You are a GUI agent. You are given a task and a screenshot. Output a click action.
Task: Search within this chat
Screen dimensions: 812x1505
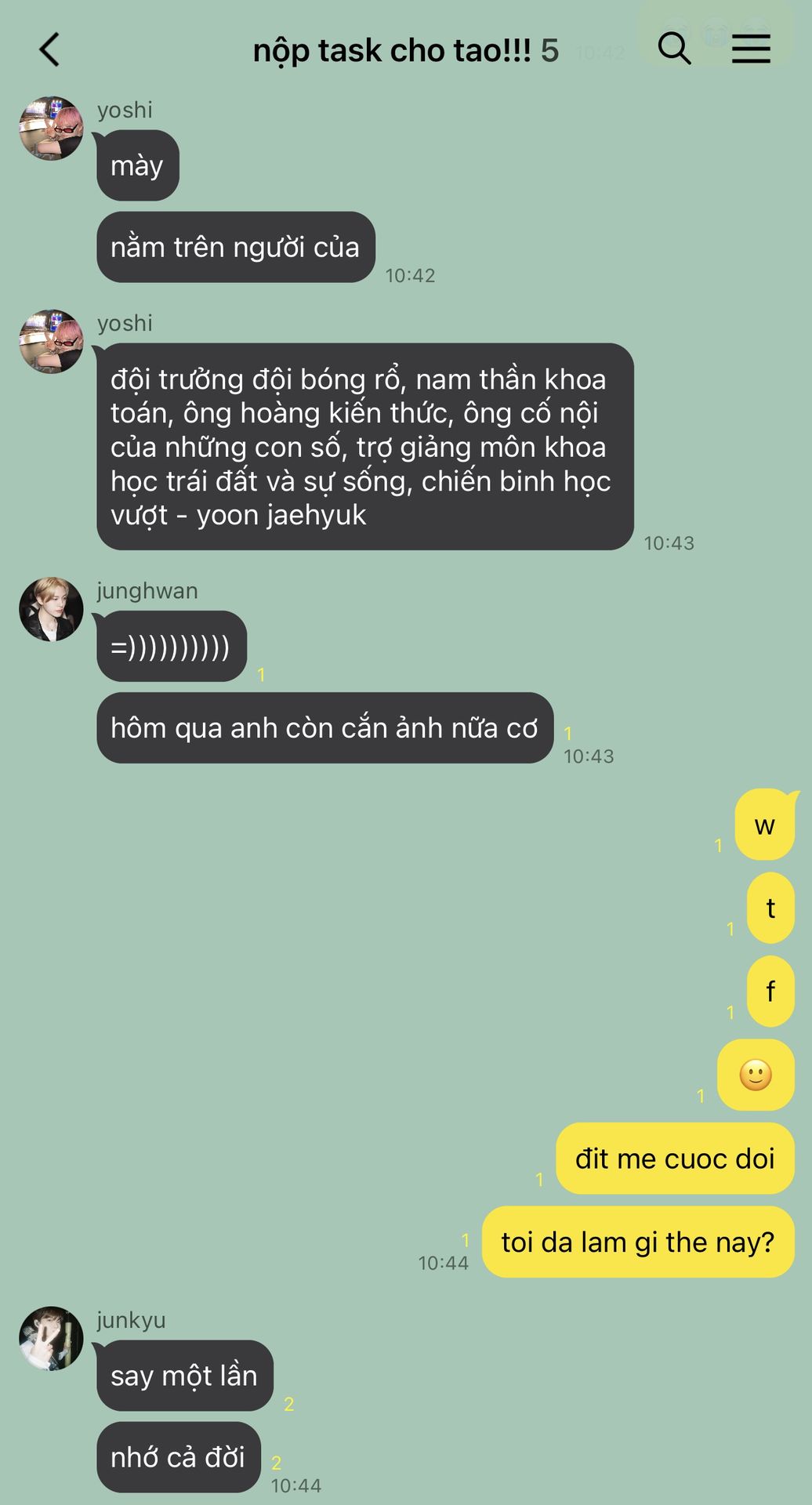(674, 49)
